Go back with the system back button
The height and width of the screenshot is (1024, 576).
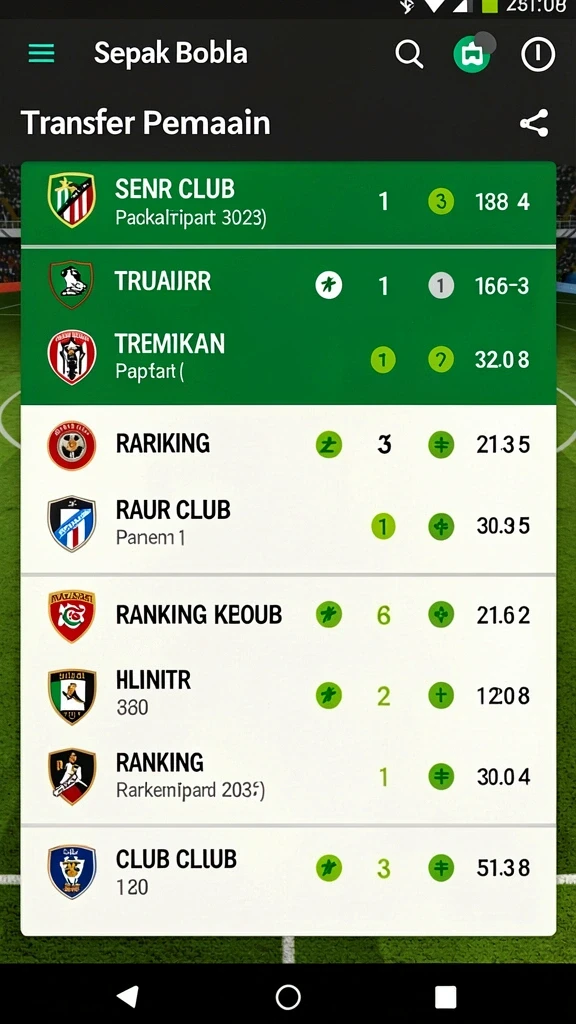128,997
